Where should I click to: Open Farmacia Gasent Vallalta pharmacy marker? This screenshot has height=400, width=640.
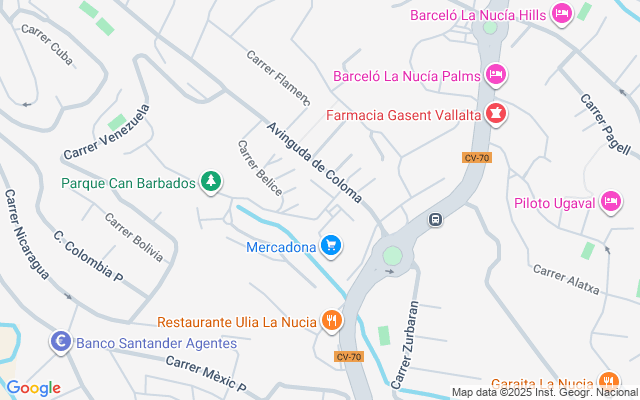click(495, 114)
